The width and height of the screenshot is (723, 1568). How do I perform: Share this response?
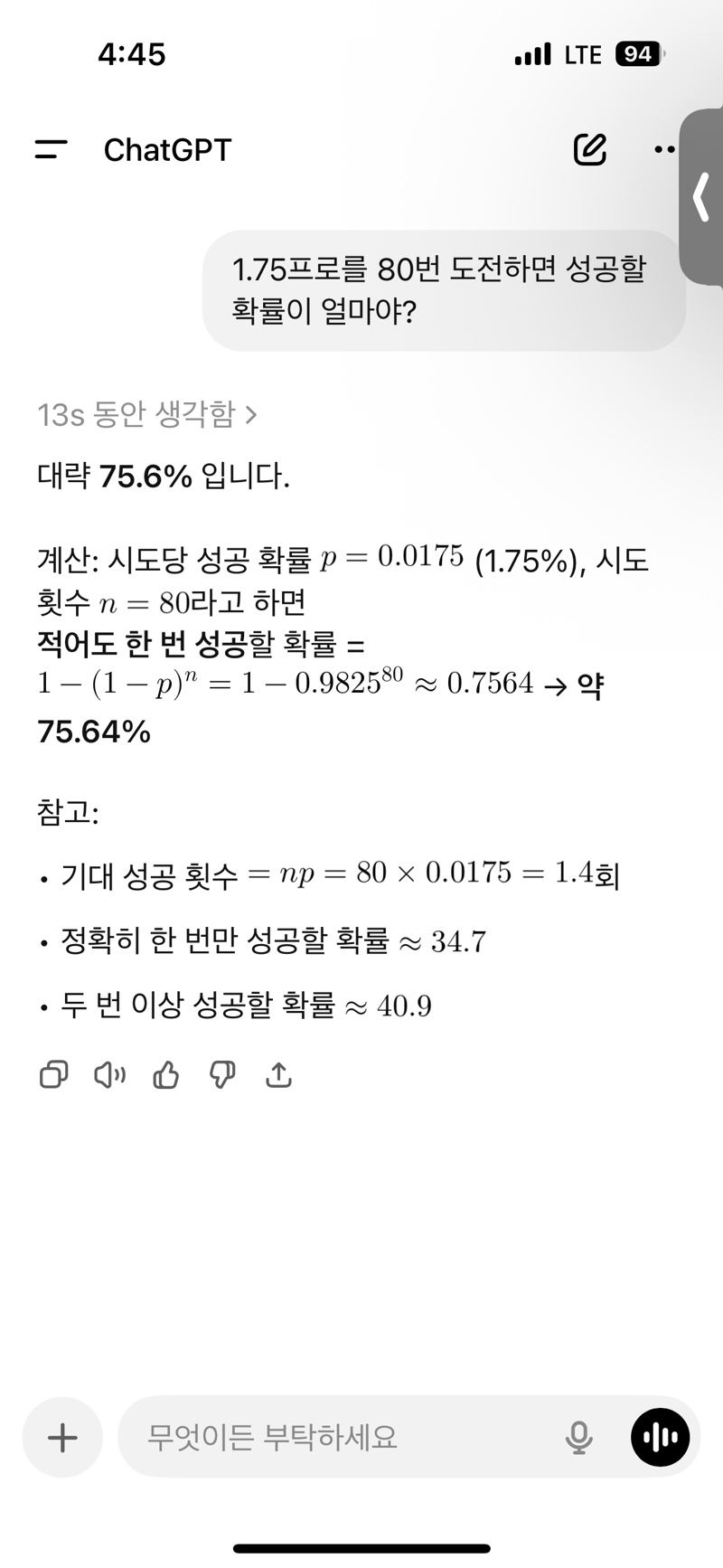click(x=278, y=1074)
